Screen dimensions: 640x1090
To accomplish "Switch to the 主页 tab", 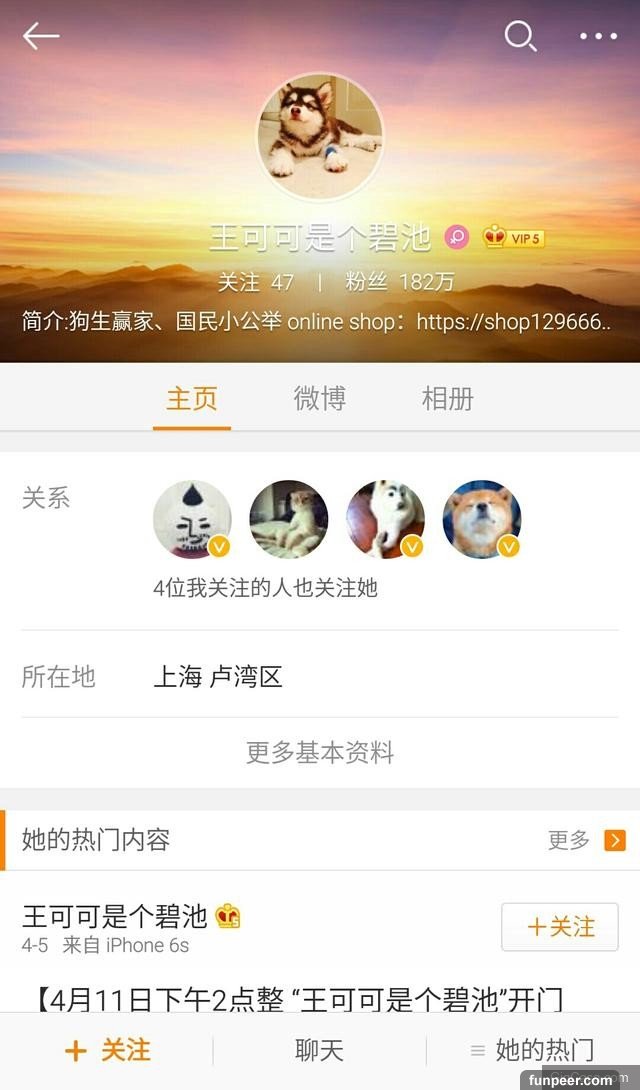I will tap(192, 399).
